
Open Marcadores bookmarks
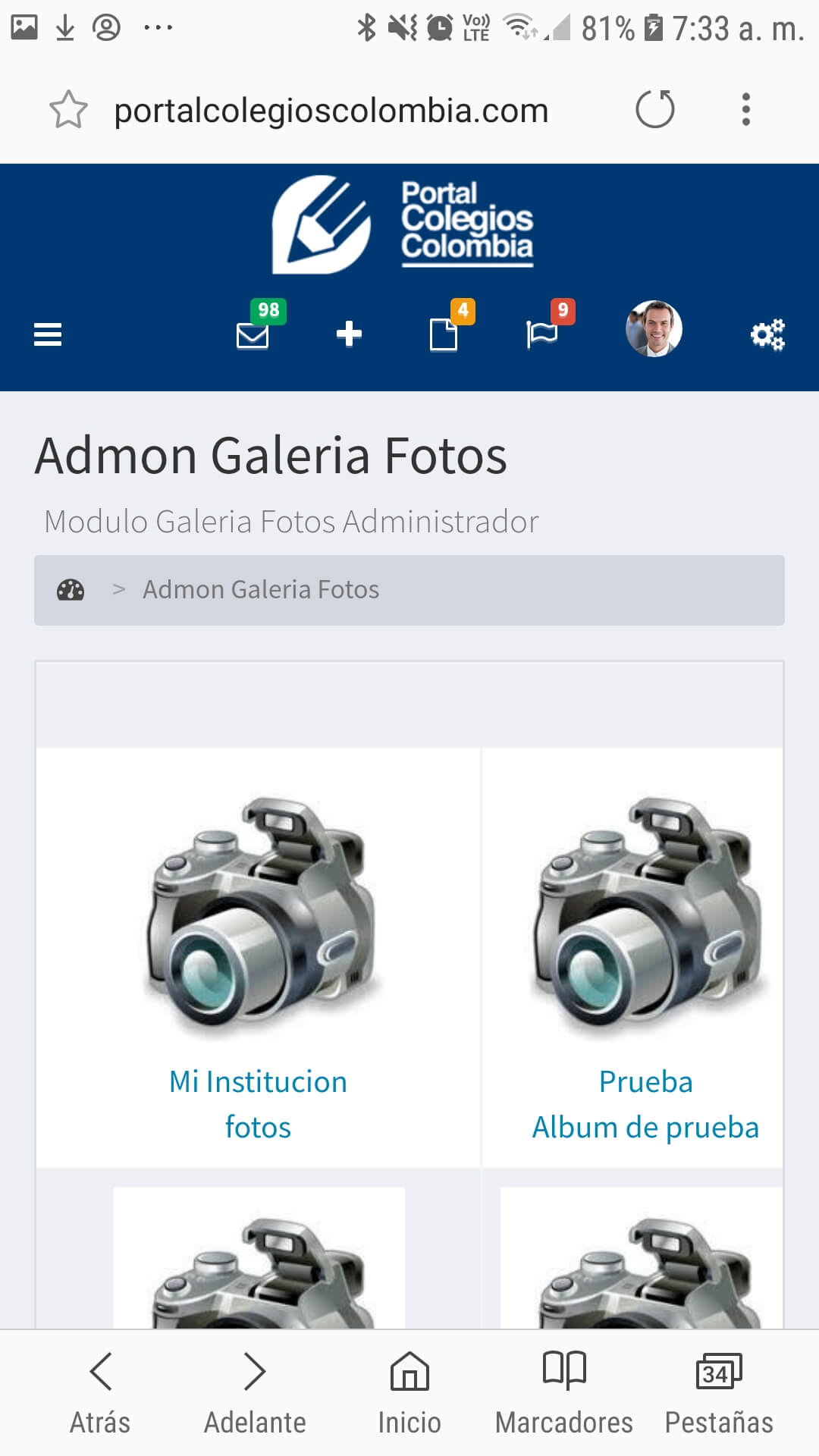point(564,1392)
